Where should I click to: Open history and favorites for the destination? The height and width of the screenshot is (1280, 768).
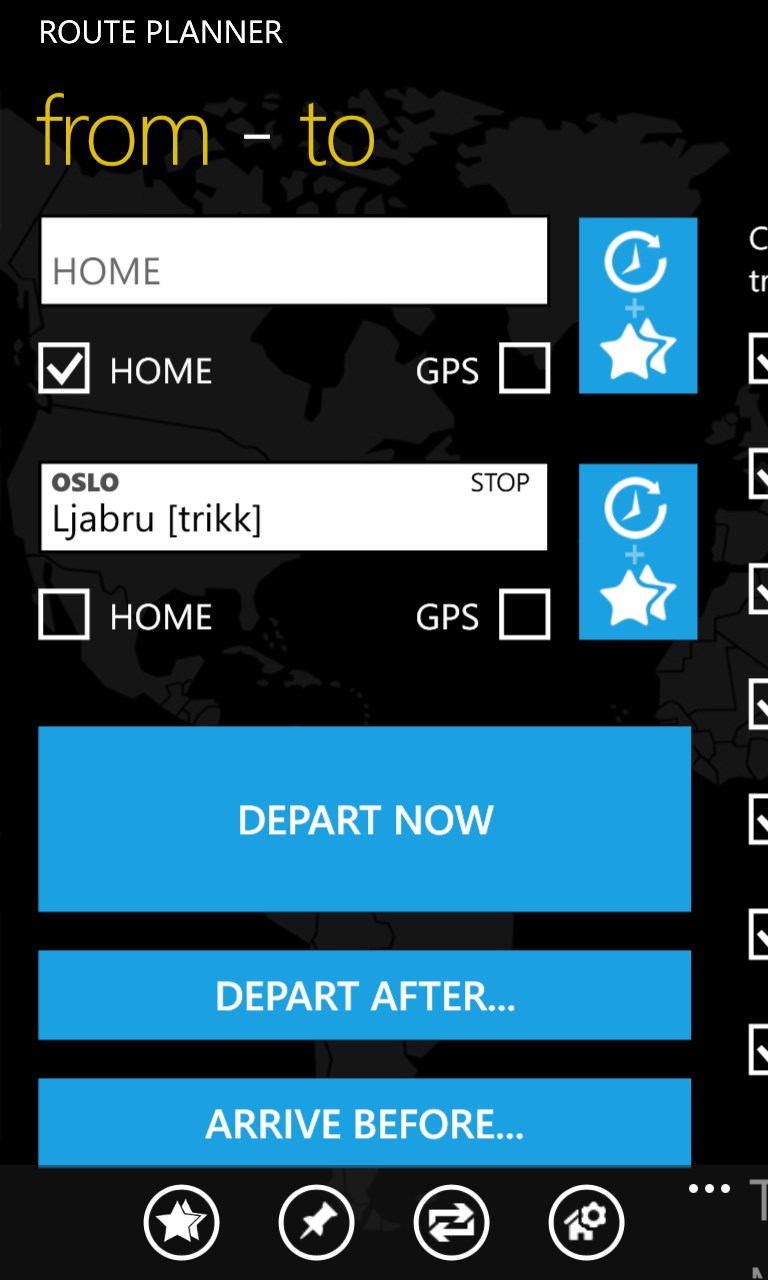[638, 552]
